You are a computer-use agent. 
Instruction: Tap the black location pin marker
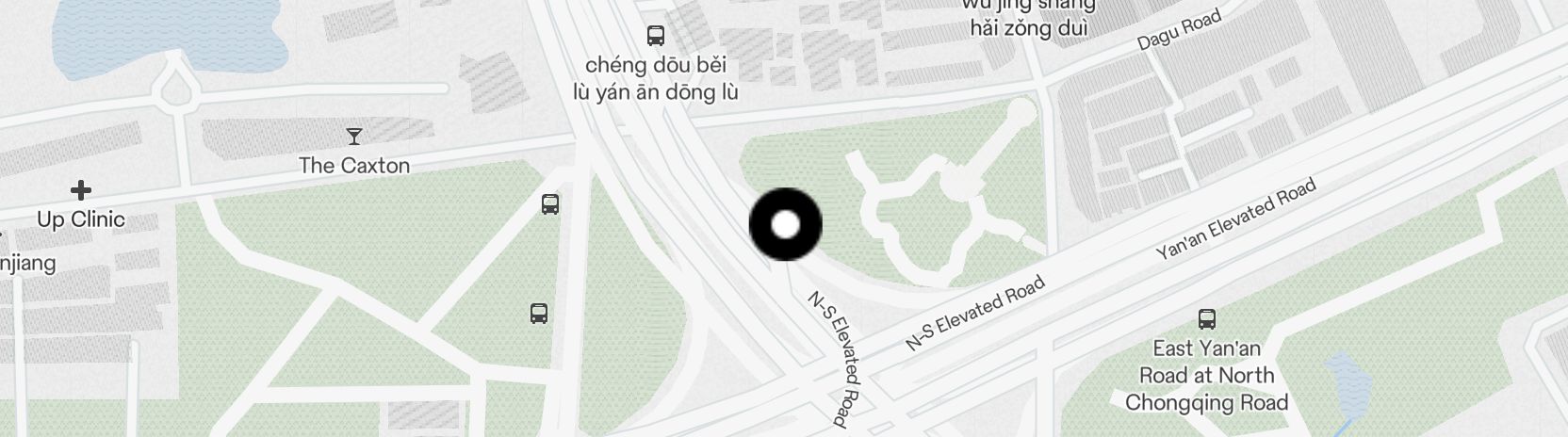tap(785, 224)
